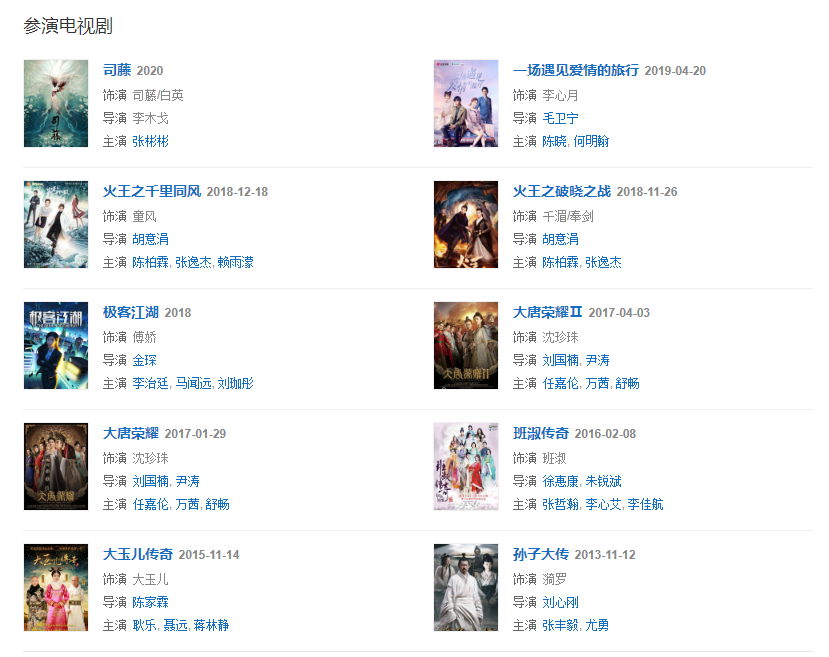The image size is (829, 657).
Task: Open the link for actor 何明翰
Action: pos(591,141)
